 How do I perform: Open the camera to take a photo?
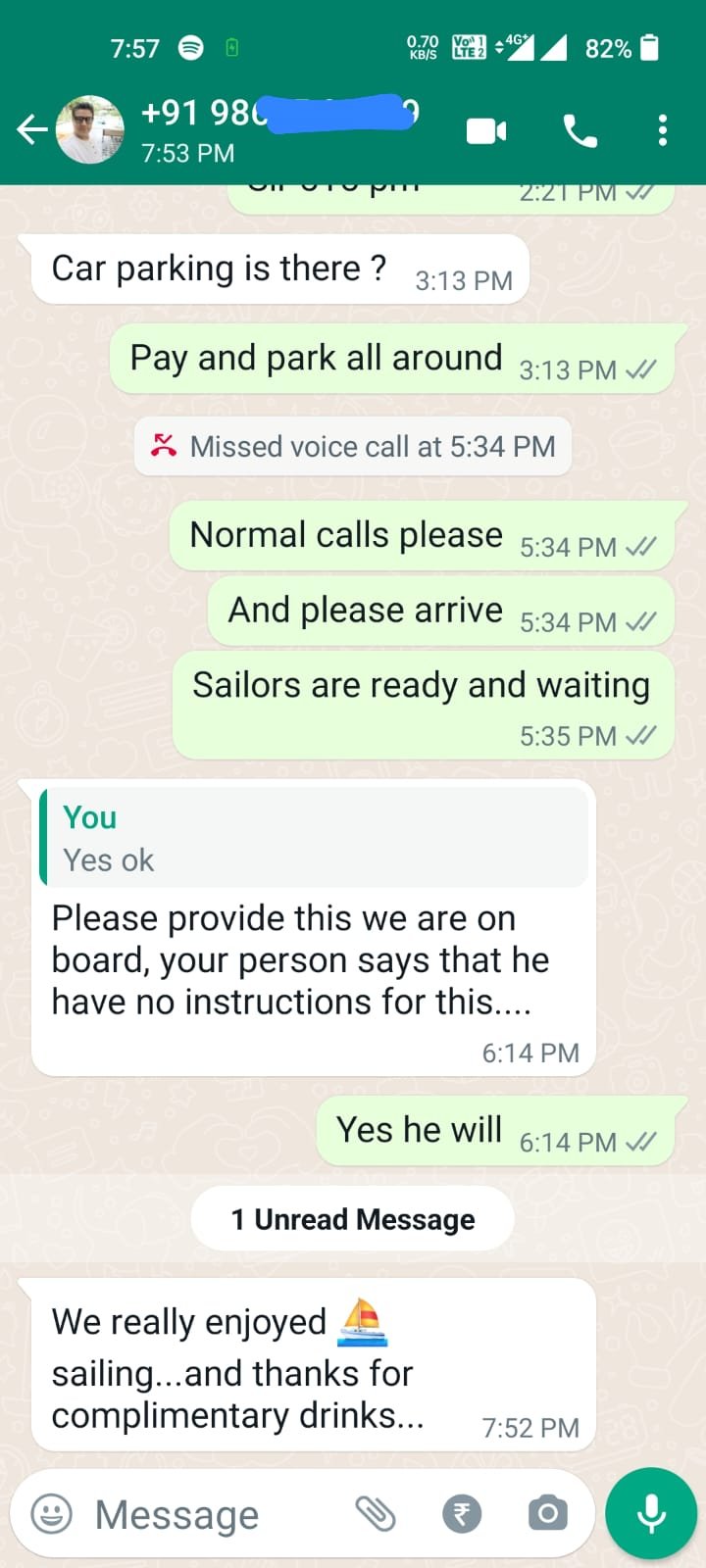click(x=547, y=1514)
